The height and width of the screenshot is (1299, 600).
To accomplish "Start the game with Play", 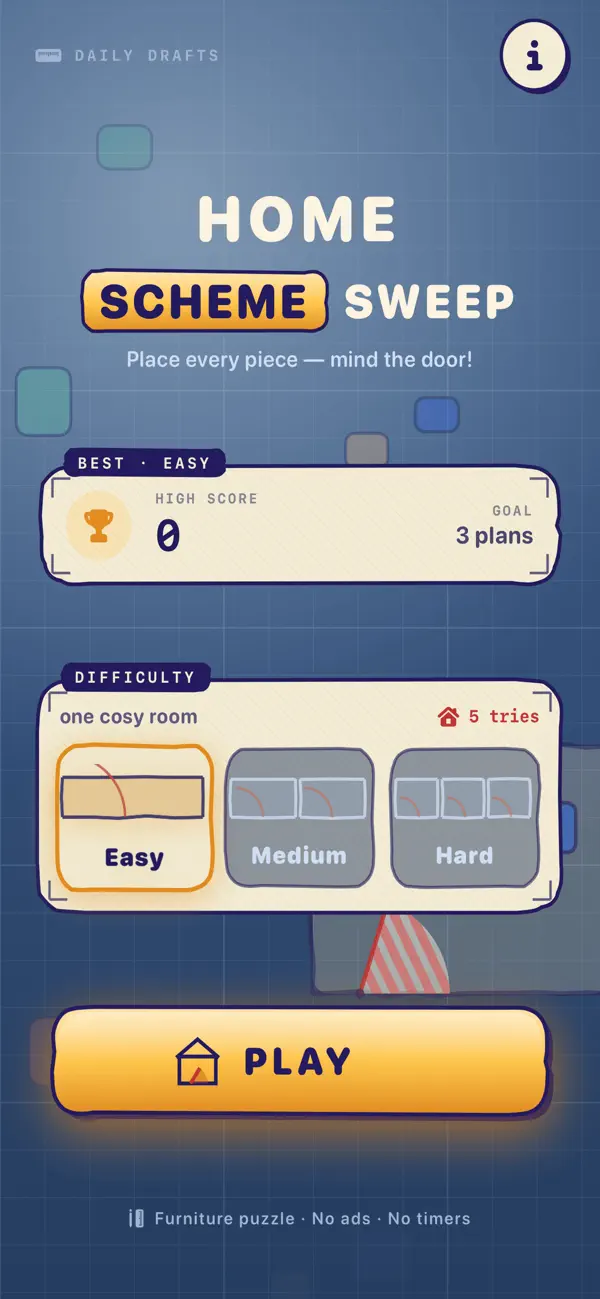I will (300, 1061).
